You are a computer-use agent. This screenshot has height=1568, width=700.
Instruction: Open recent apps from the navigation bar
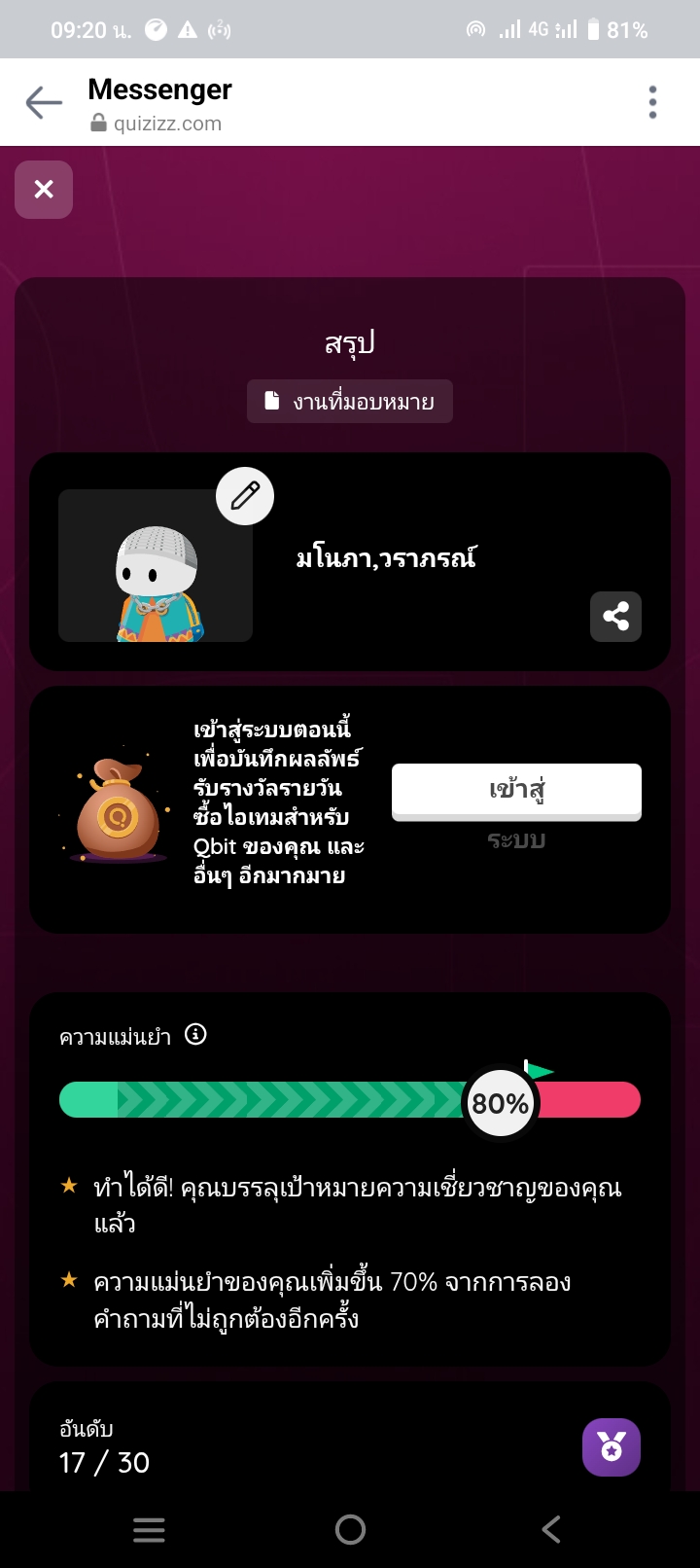149,1530
